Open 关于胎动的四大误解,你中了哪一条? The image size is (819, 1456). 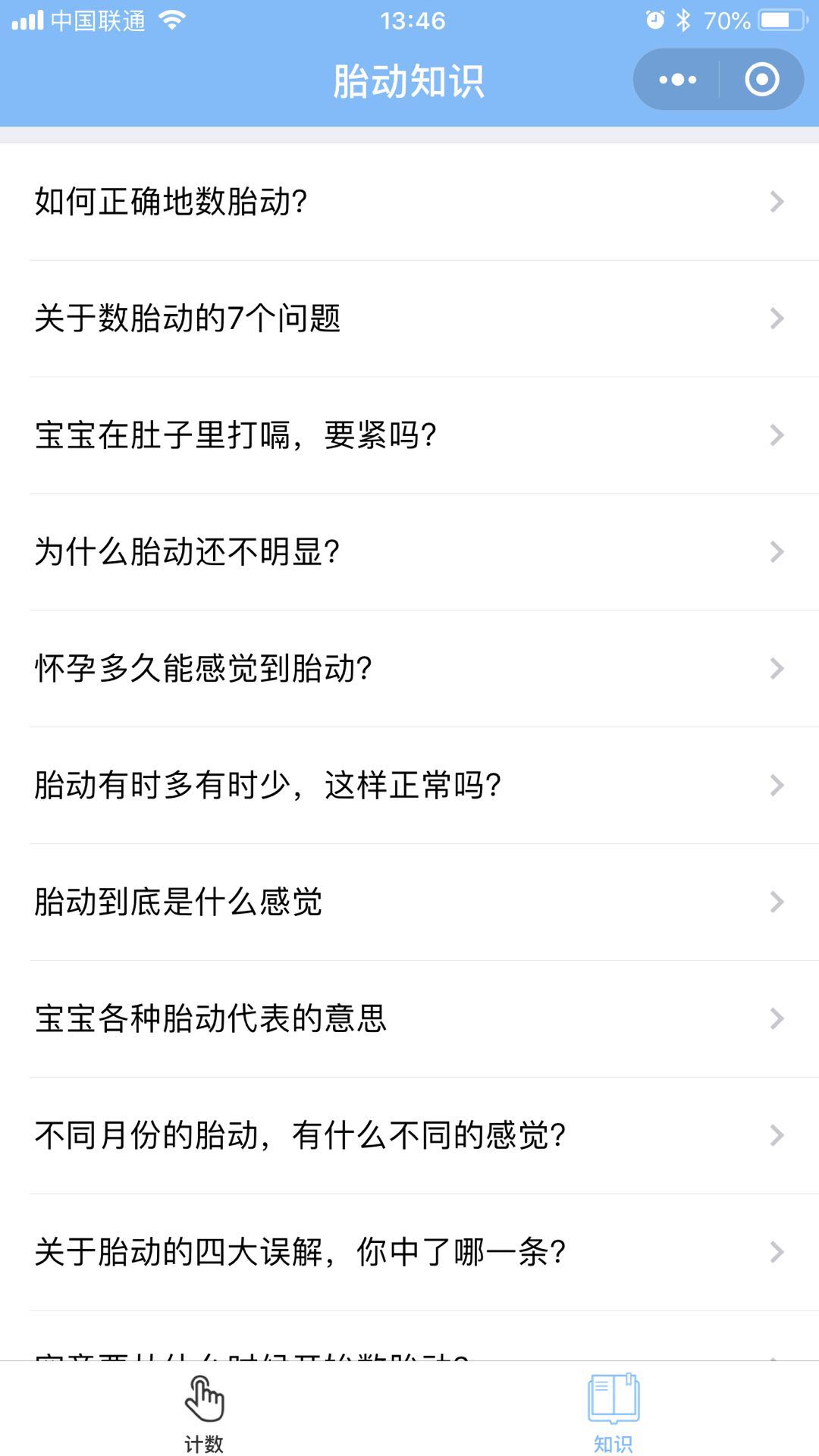tap(409, 1253)
